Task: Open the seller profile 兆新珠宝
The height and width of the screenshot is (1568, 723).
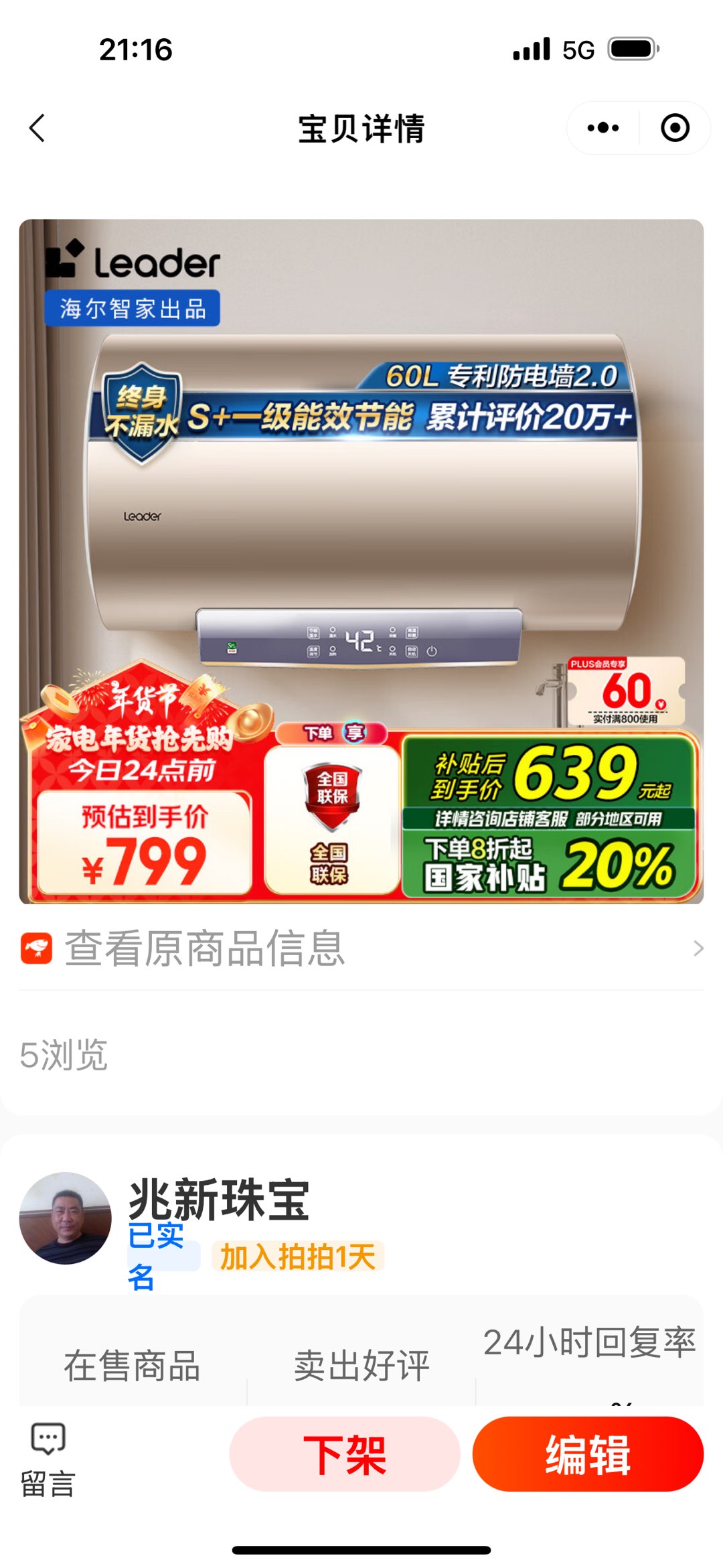Action: [218, 1200]
